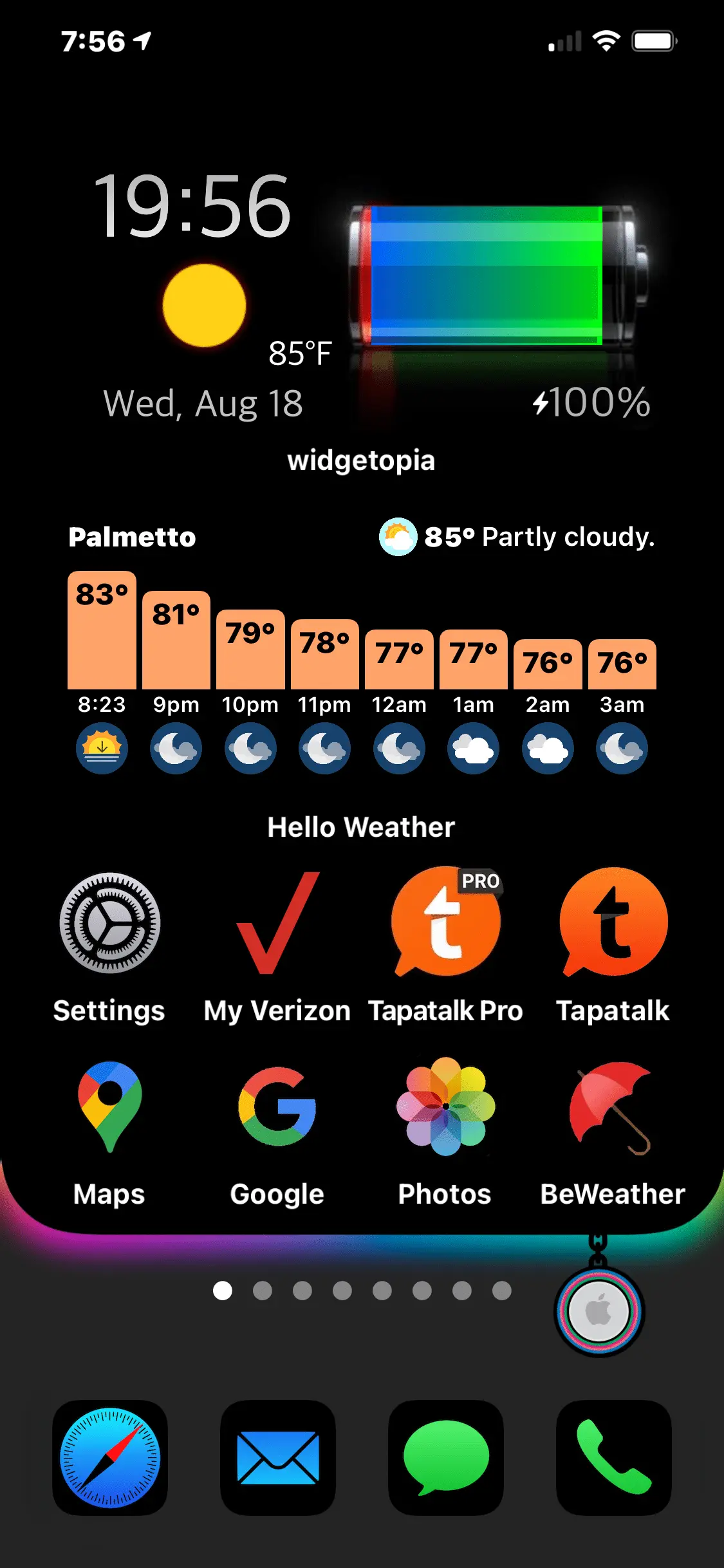The image size is (724, 1568).
Task: Open the Settings app
Action: tap(109, 923)
